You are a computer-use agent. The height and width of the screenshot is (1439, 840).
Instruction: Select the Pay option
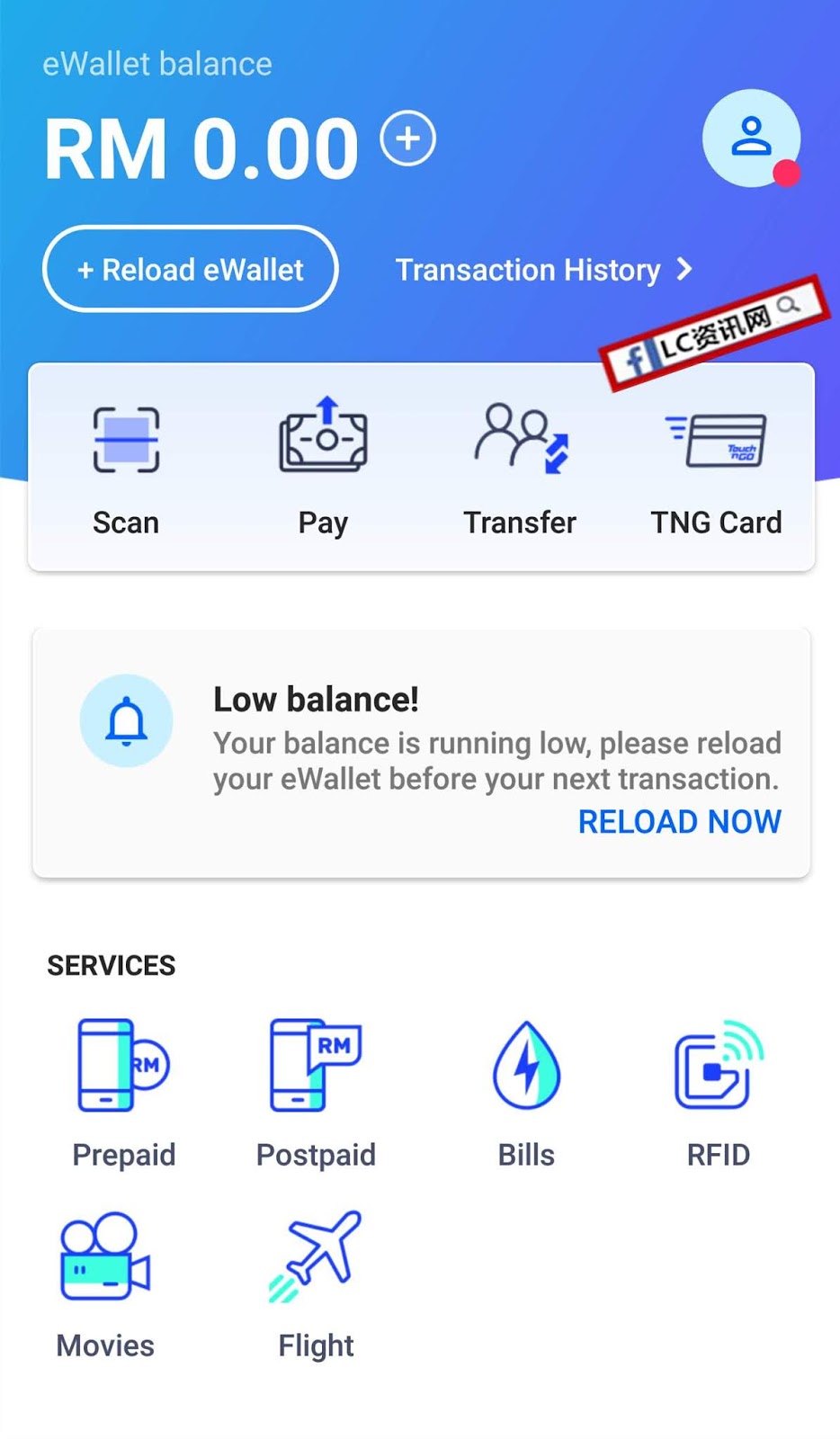(323, 468)
